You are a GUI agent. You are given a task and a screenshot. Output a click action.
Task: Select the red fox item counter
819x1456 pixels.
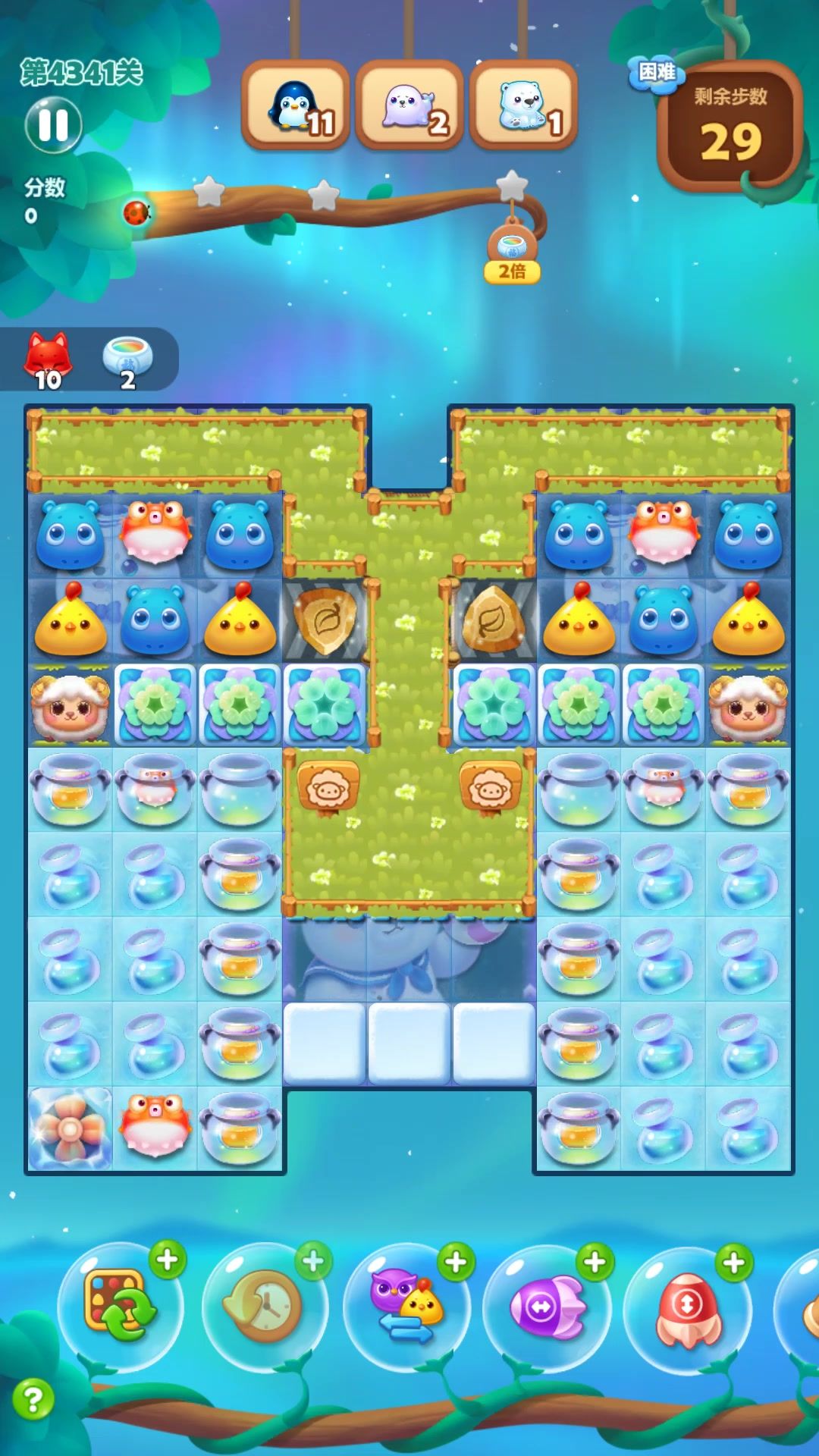pyautogui.click(x=49, y=360)
